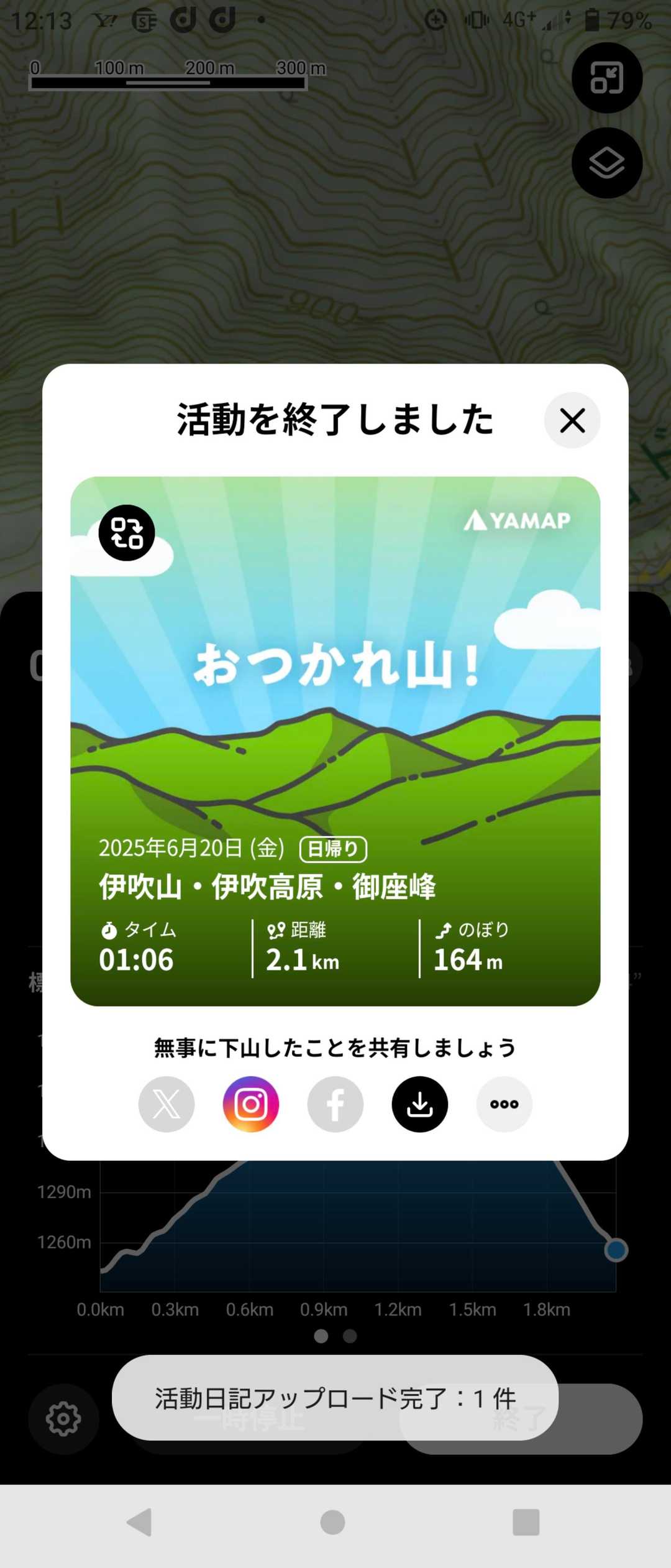Image resolution: width=671 pixels, height=1568 pixels.
Task: Share the activity to Instagram
Action: [251, 1104]
